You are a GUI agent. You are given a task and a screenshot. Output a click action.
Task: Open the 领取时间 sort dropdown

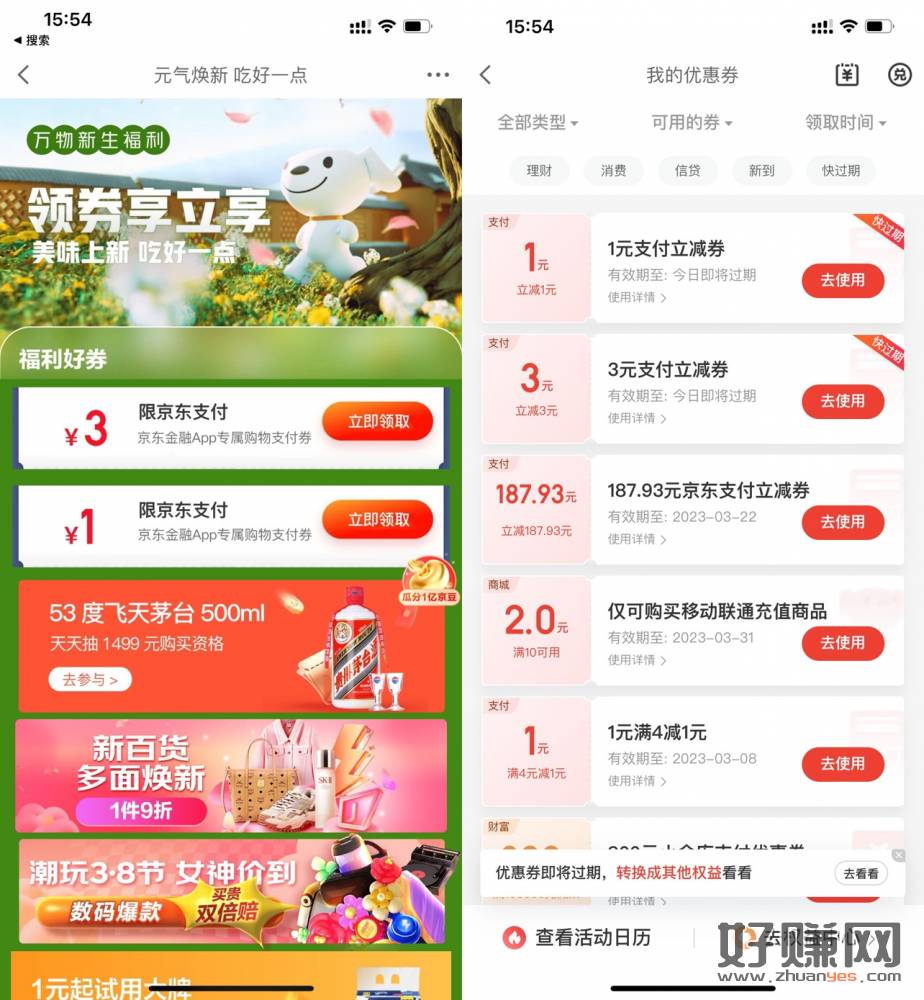[x=846, y=122]
